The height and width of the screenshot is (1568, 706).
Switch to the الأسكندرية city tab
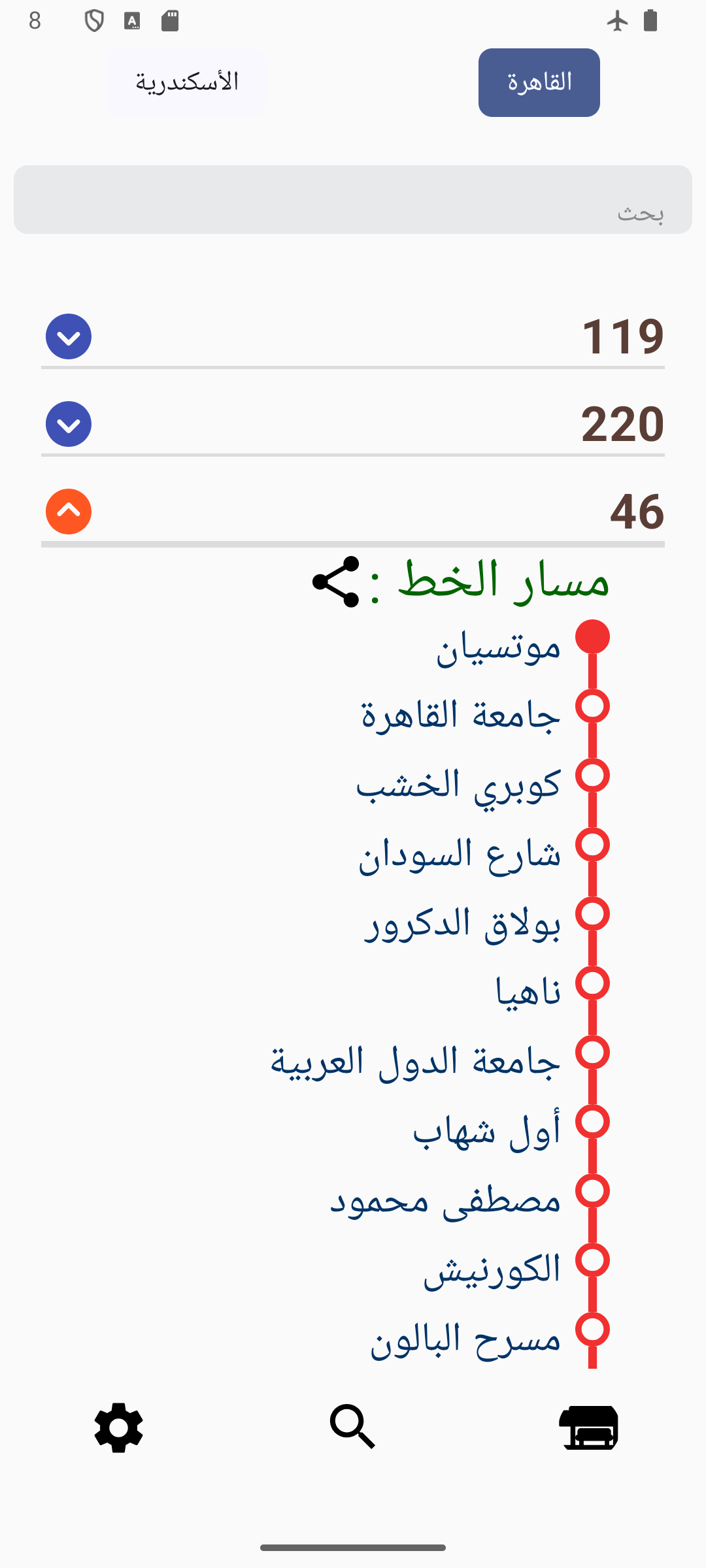[x=186, y=82]
